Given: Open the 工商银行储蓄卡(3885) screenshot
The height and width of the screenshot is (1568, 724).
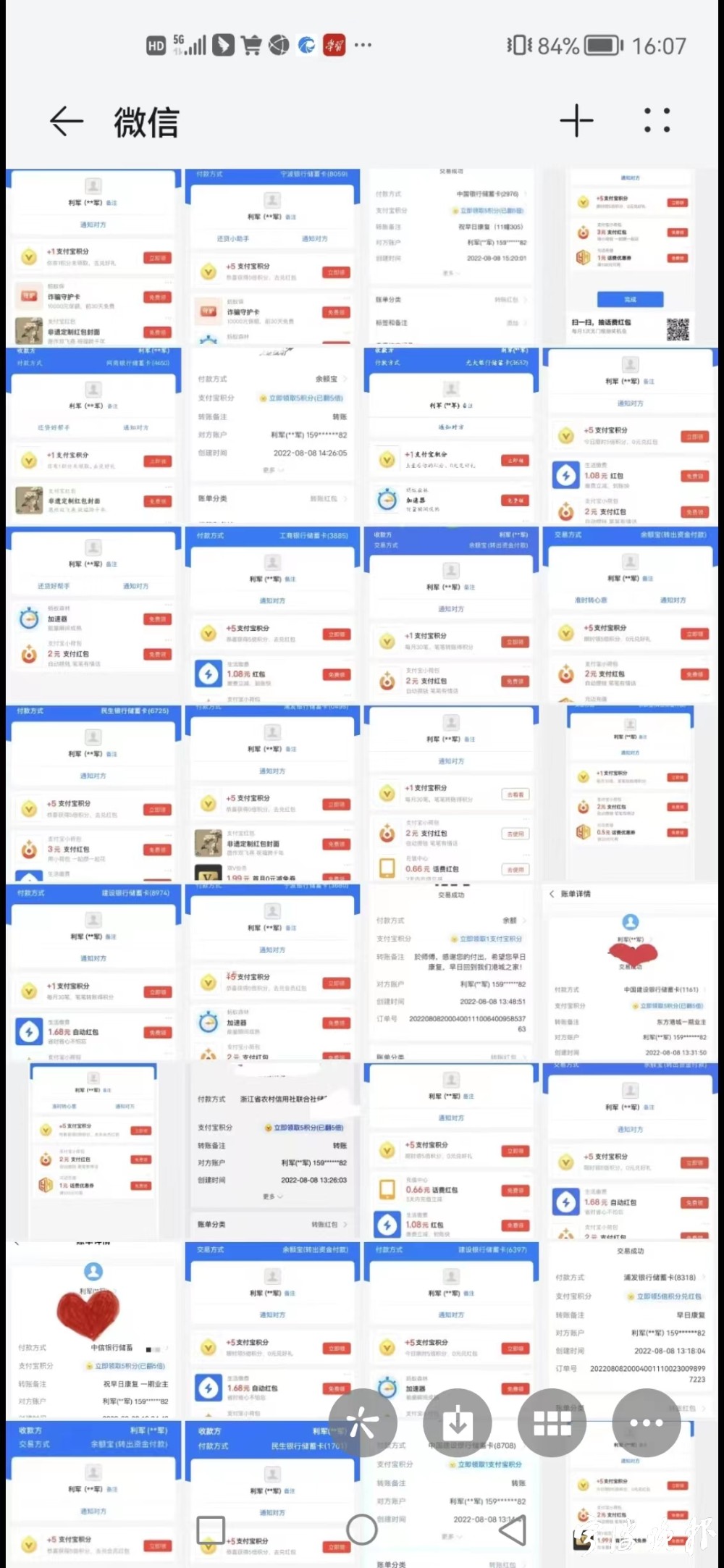Looking at the screenshot, I should (272, 616).
